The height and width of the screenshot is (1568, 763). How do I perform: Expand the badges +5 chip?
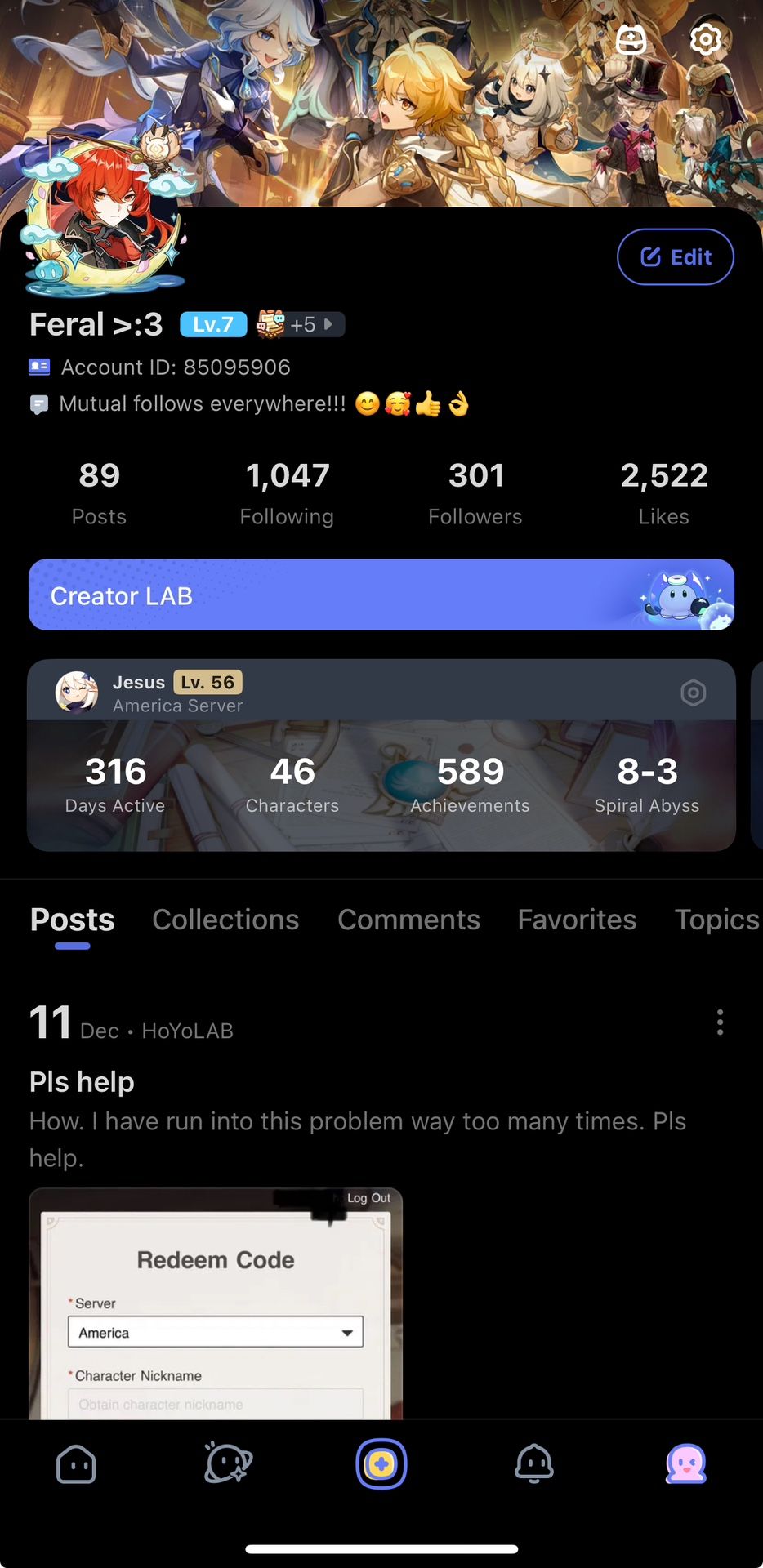click(301, 324)
